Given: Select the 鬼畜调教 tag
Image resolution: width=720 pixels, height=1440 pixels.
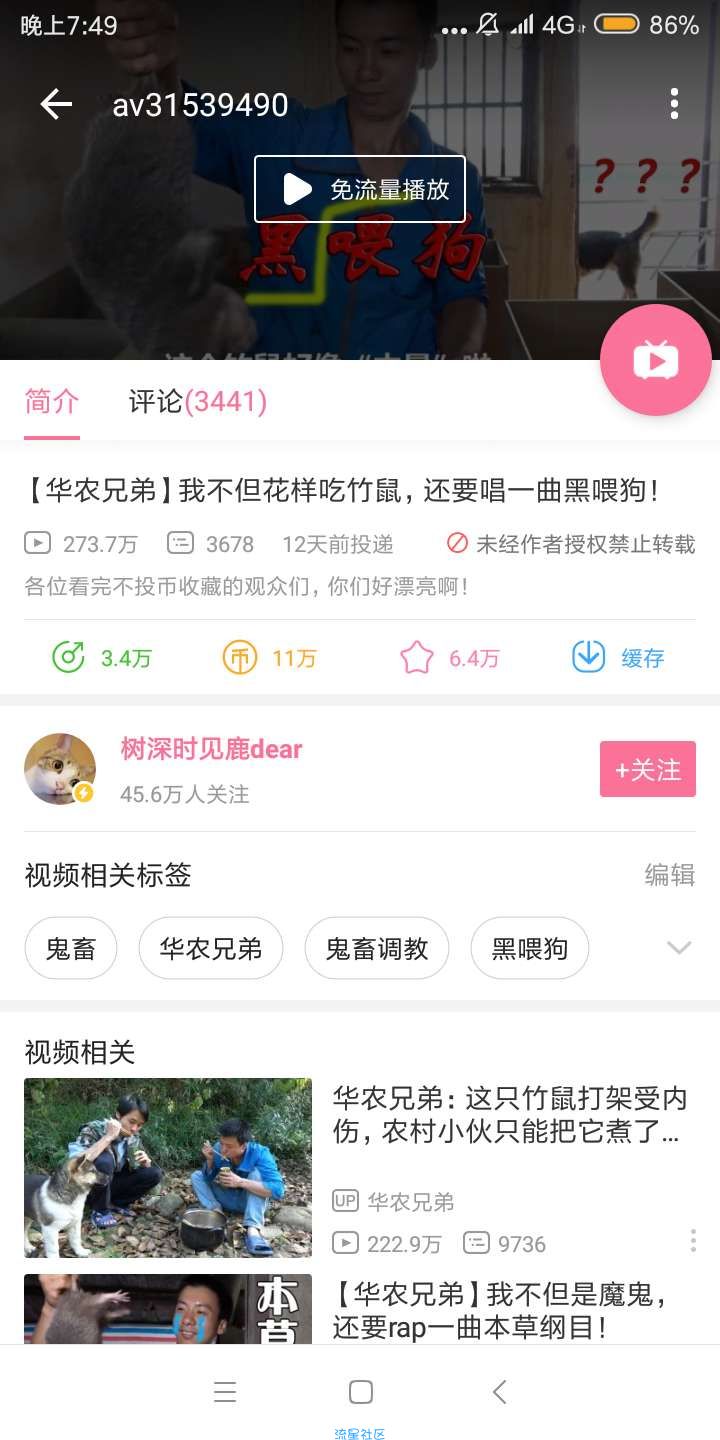Looking at the screenshot, I should coord(377,948).
